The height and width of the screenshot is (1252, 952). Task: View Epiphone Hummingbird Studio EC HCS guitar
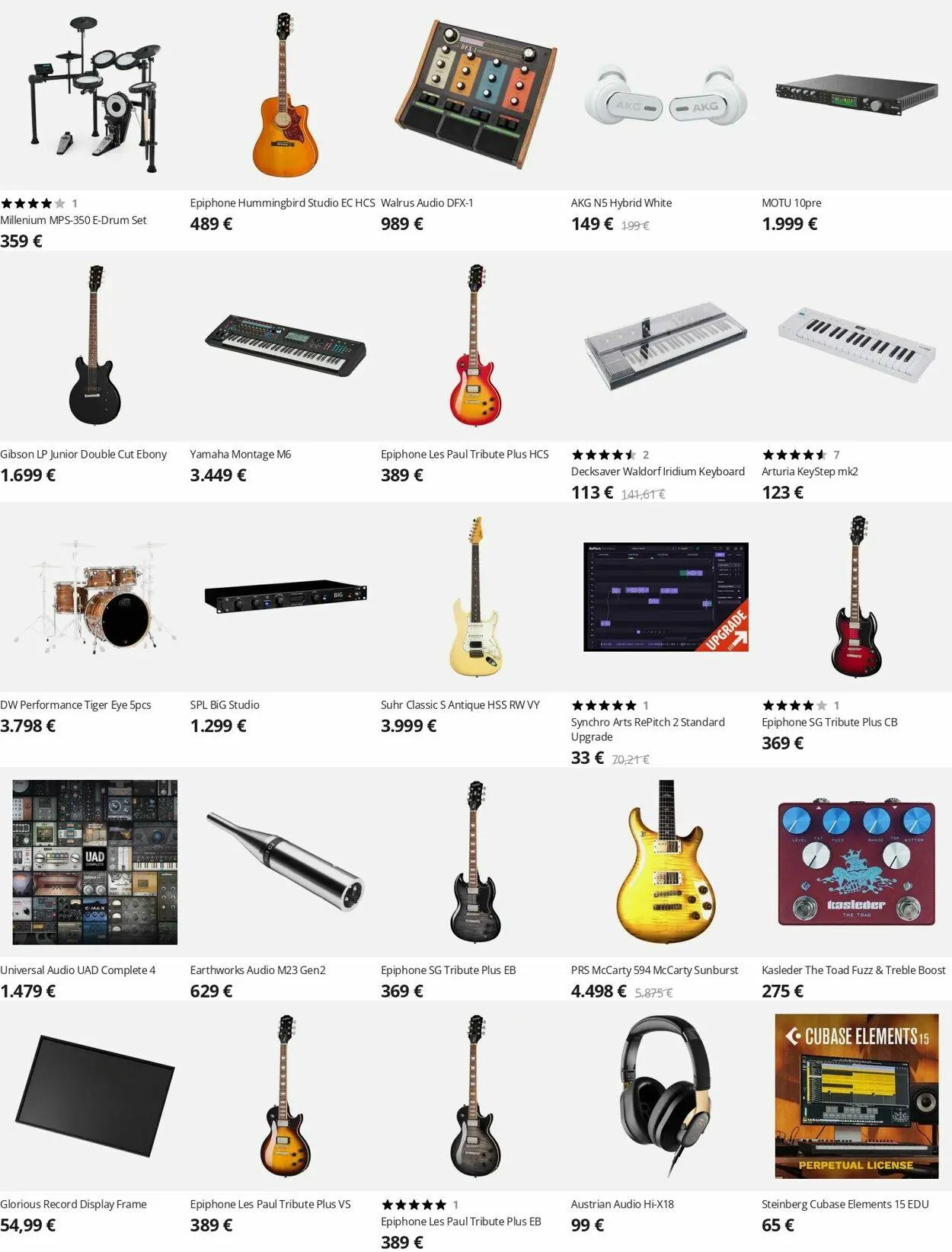tap(285, 95)
